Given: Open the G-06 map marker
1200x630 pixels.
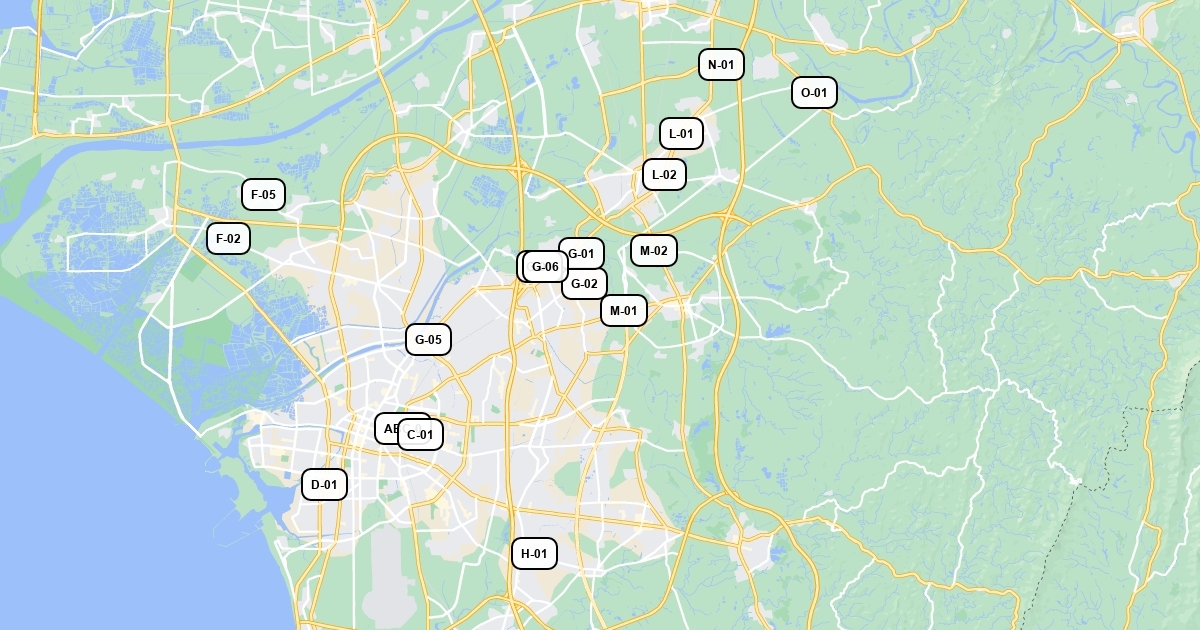Looking at the screenshot, I should 545,267.
